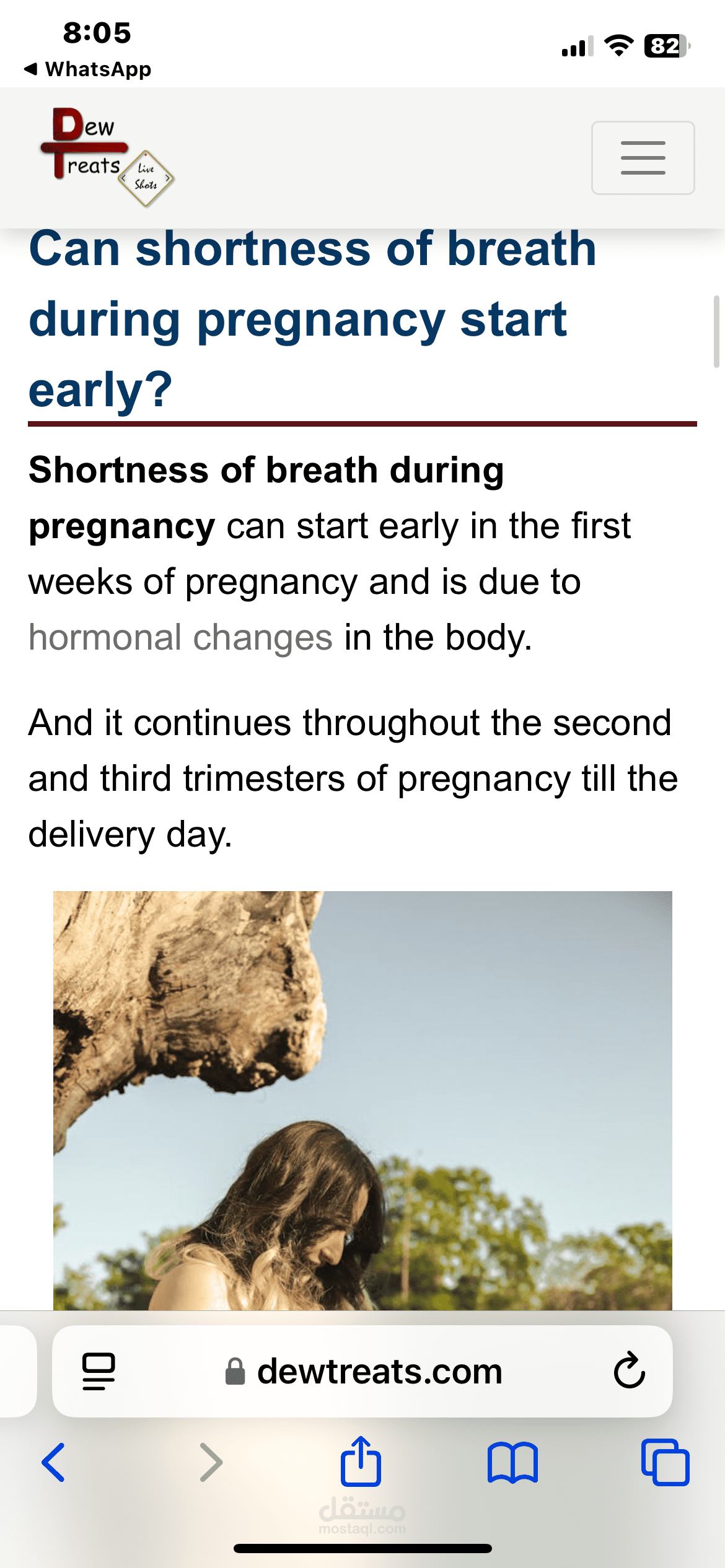Image resolution: width=725 pixels, height=1568 pixels.
Task: Reload the current page
Action: coord(629,1370)
